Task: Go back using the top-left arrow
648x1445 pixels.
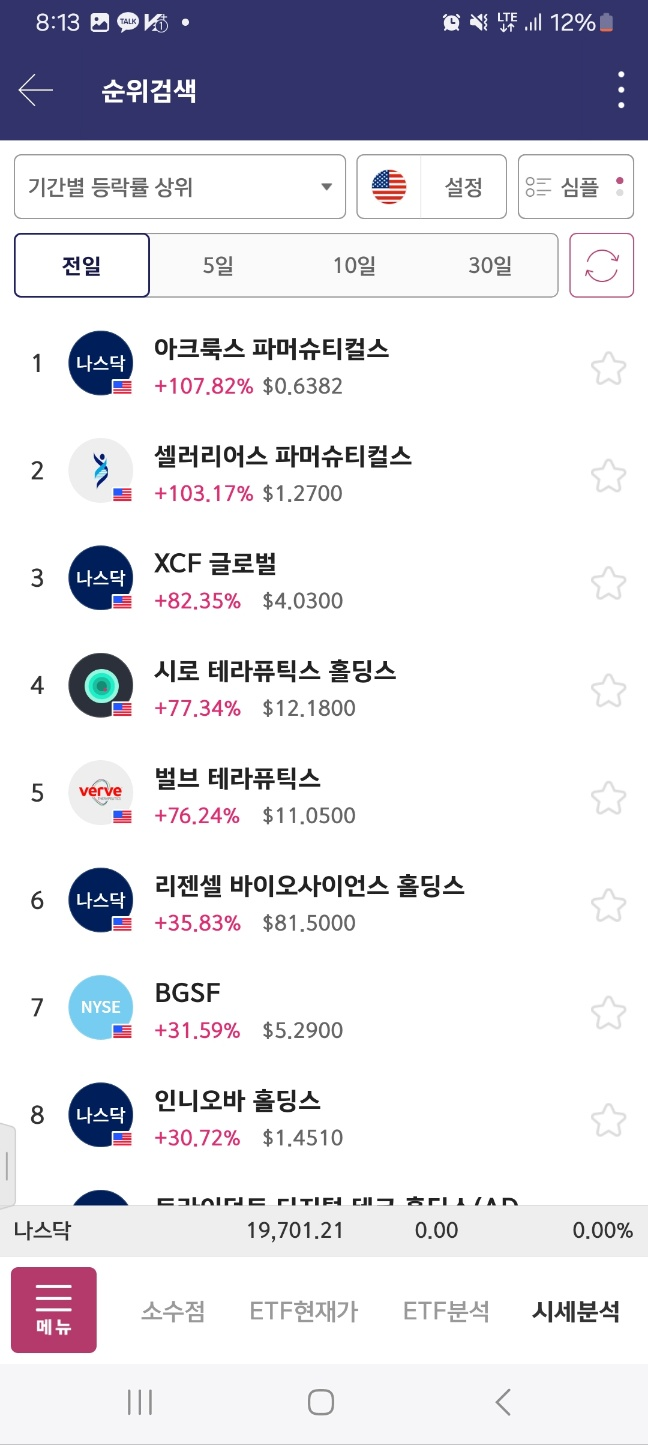Action: click(36, 90)
